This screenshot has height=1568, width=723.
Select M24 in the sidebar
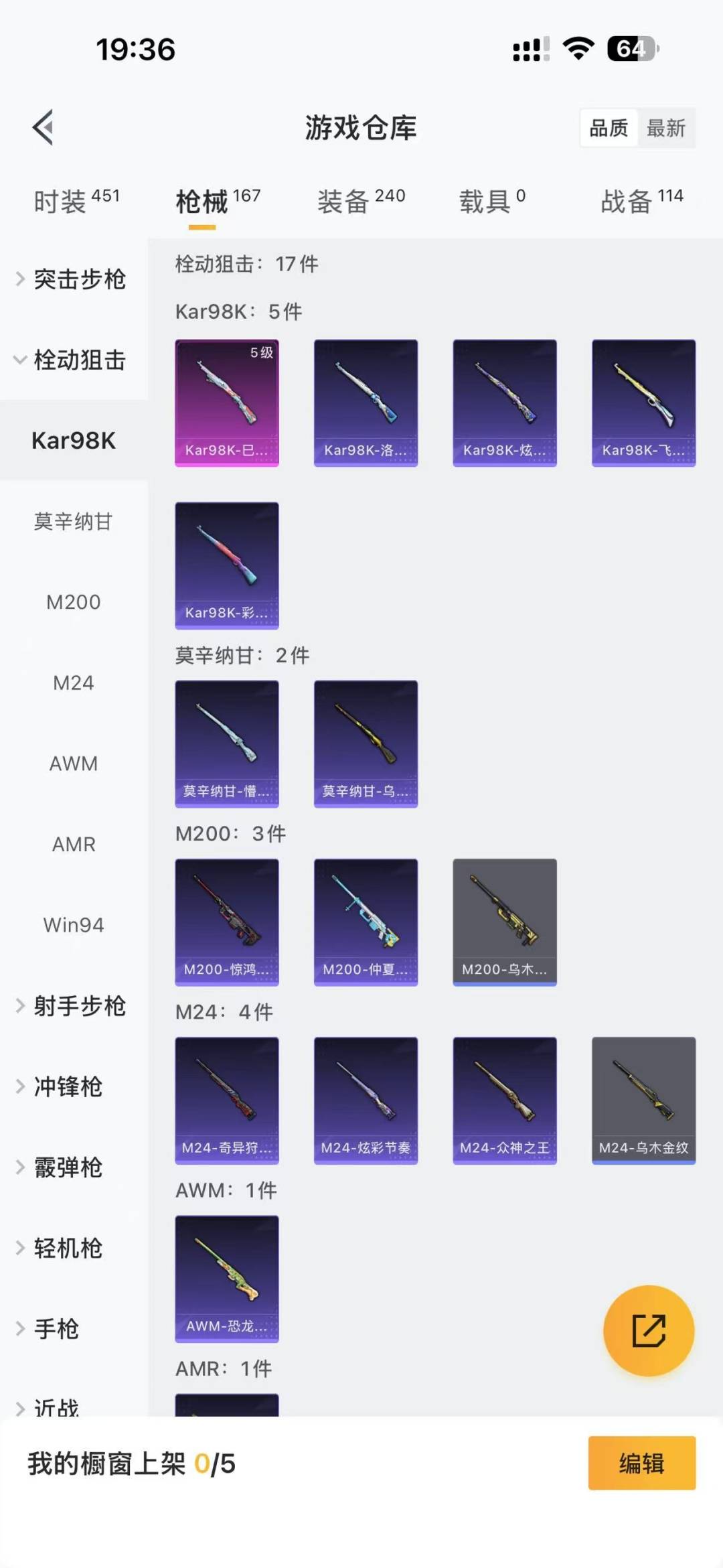(x=74, y=683)
